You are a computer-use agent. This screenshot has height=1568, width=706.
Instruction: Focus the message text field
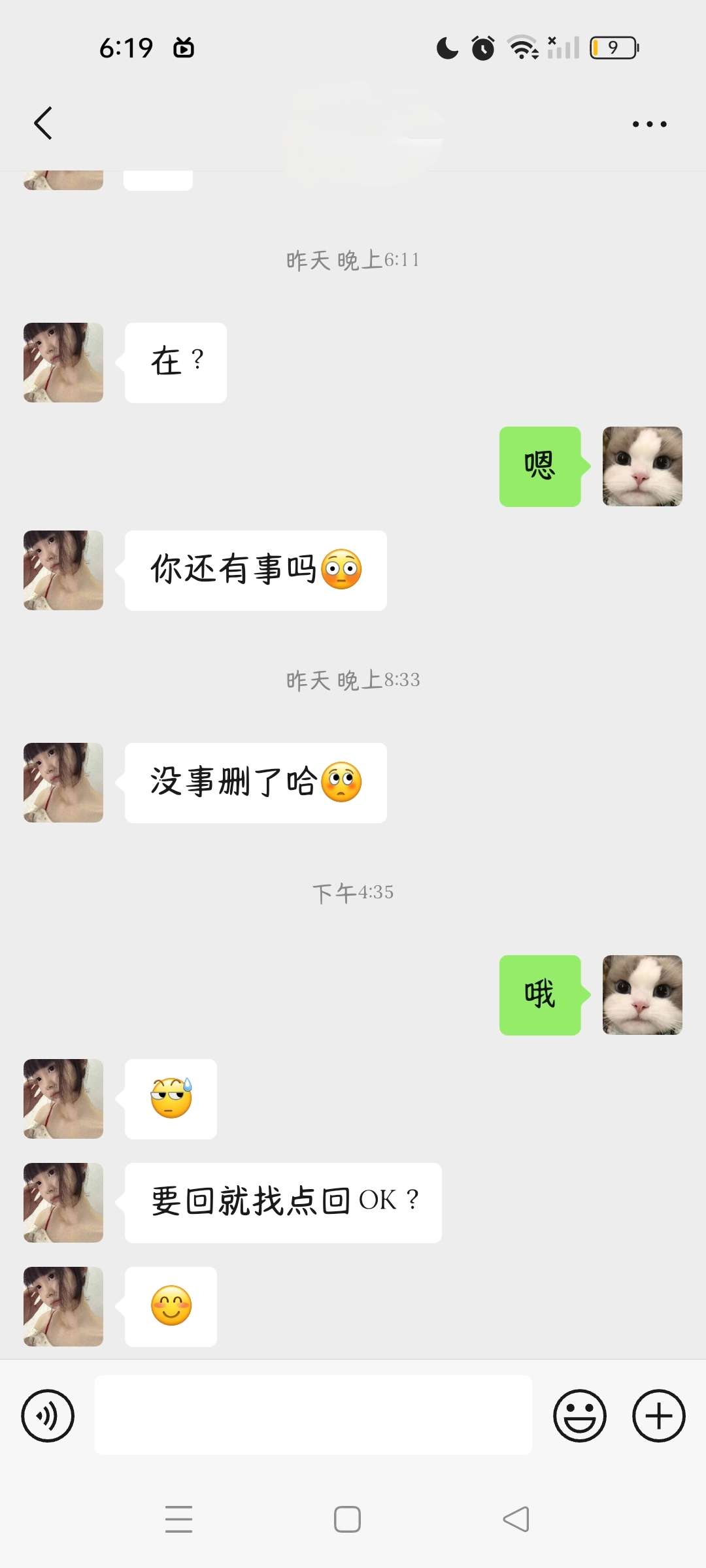click(x=313, y=1415)
